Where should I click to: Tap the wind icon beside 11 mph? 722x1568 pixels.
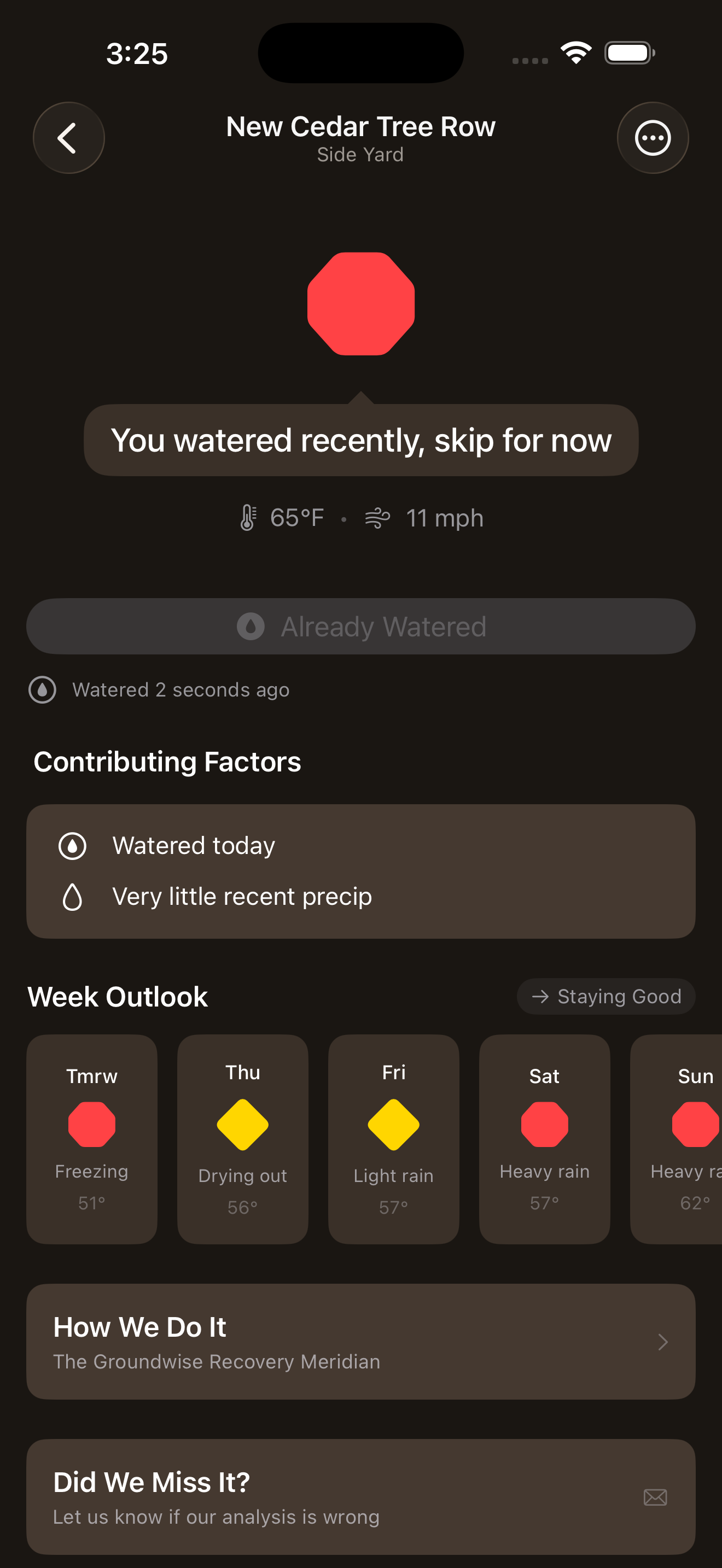click(377, 518)
